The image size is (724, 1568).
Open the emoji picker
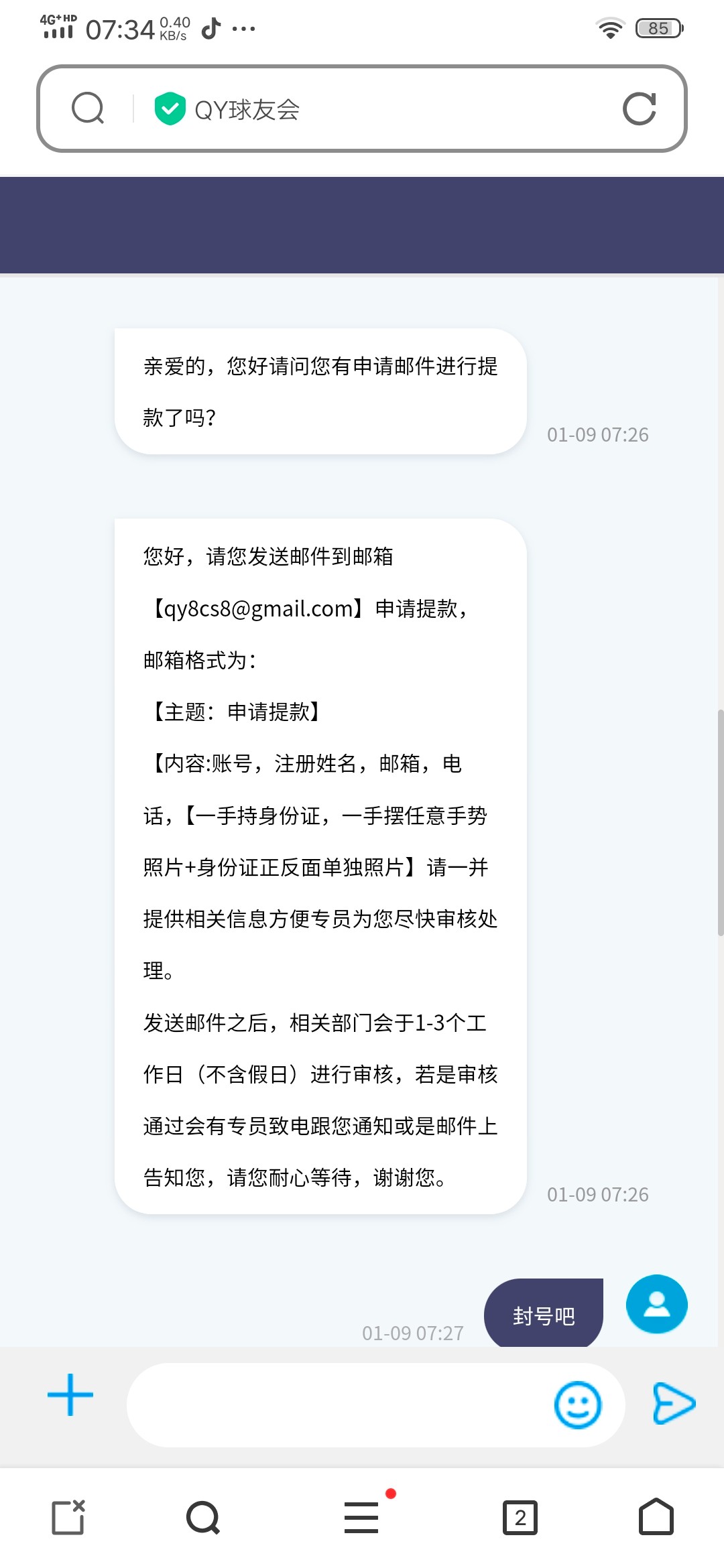point(577,1404)
